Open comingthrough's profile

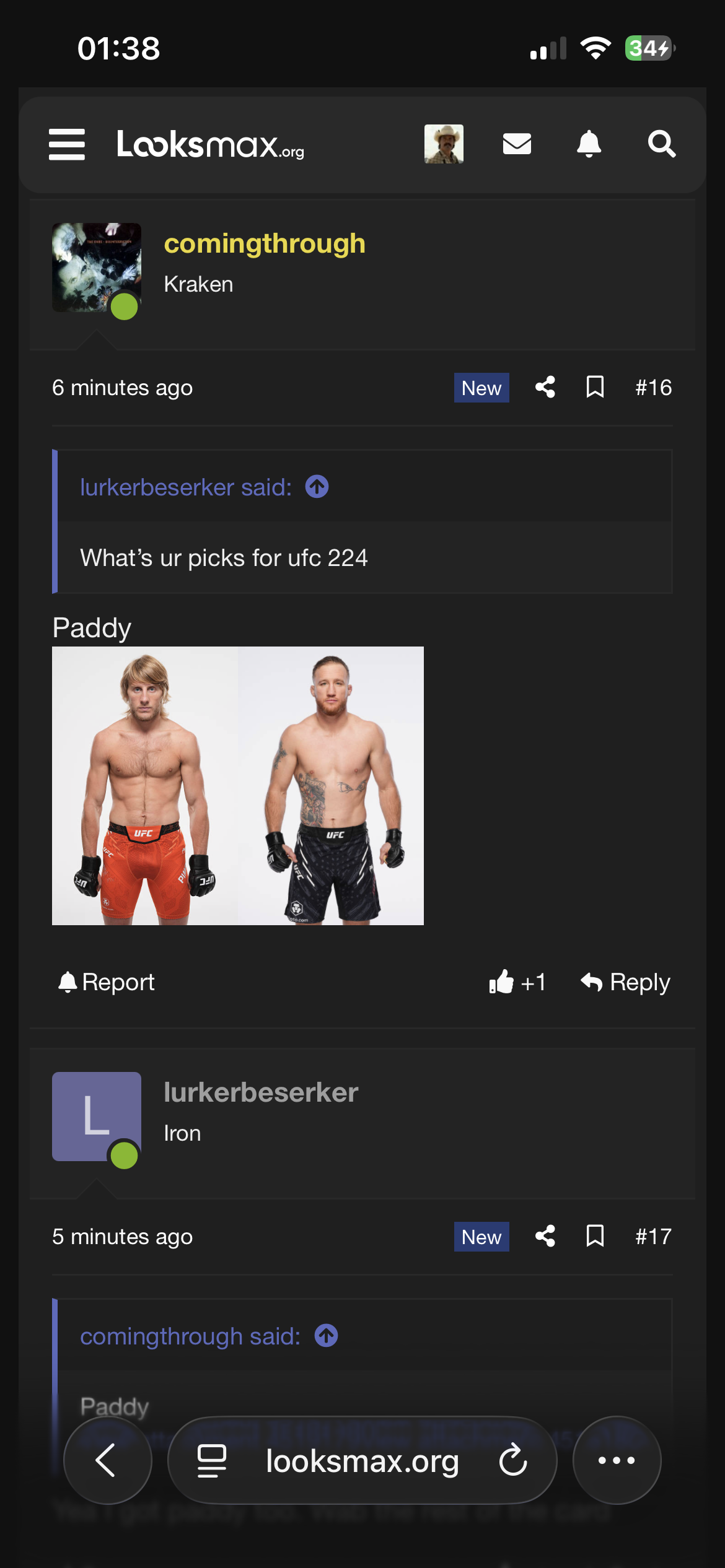click(265, 244)
